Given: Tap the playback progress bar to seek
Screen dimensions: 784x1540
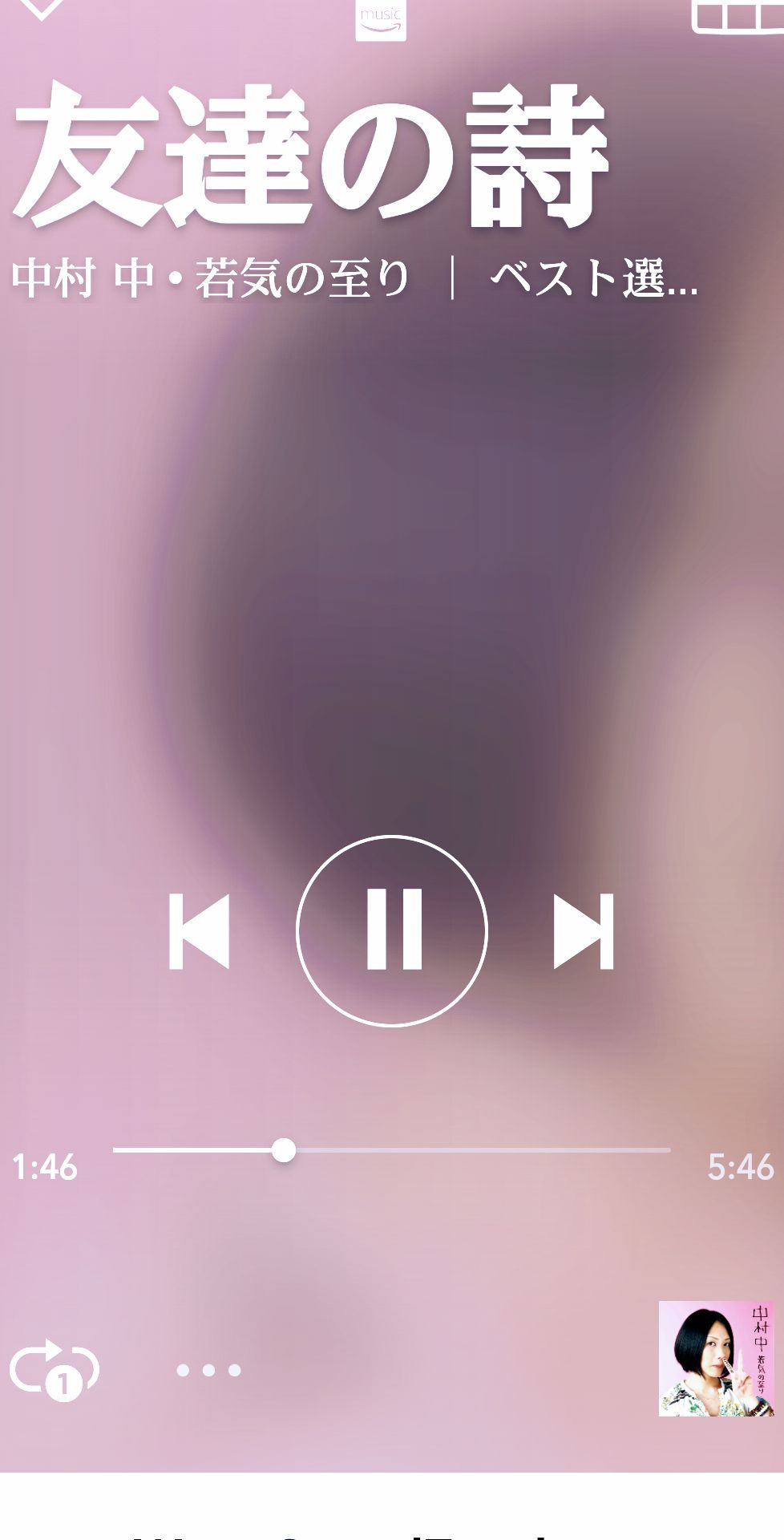Looking at the screenshot, I should [x=391, y=1150].
